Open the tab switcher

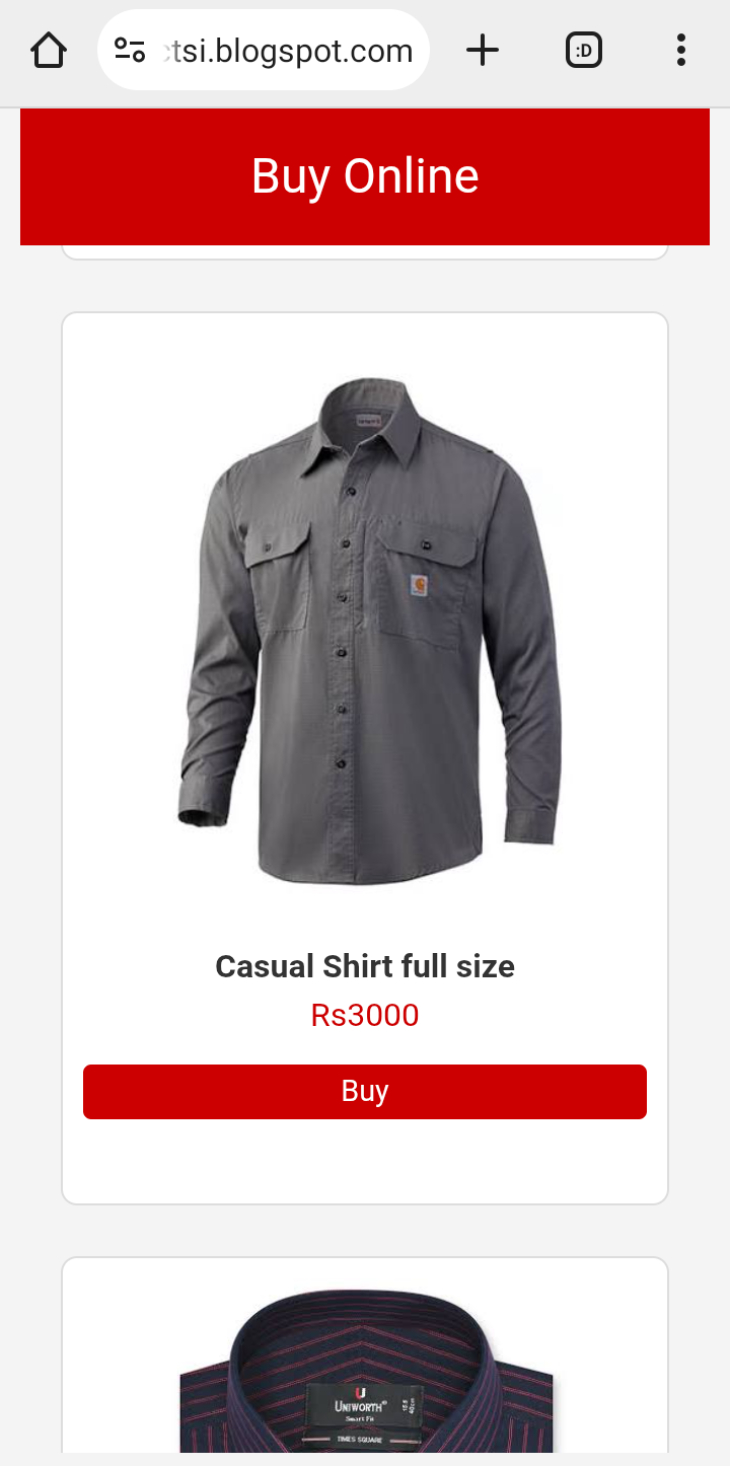coord(583,50)
